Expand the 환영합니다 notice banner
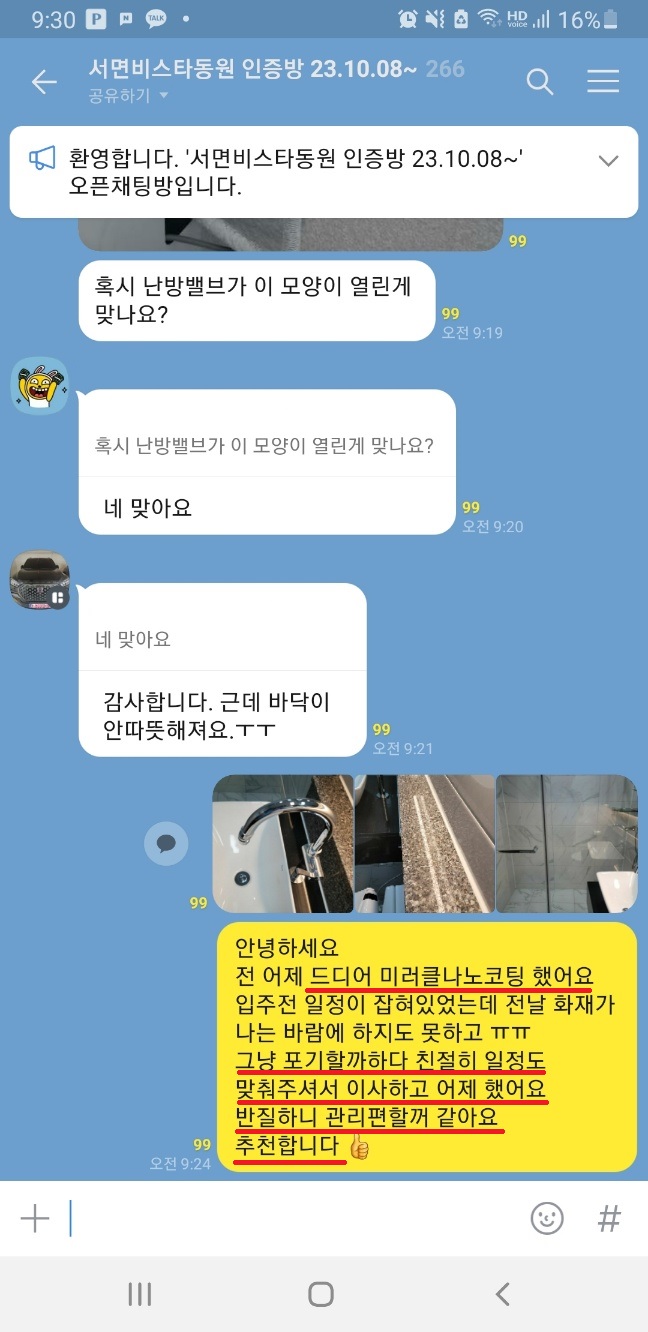Viewport: 648px width, 1332px height. click(x=607, y=160)
